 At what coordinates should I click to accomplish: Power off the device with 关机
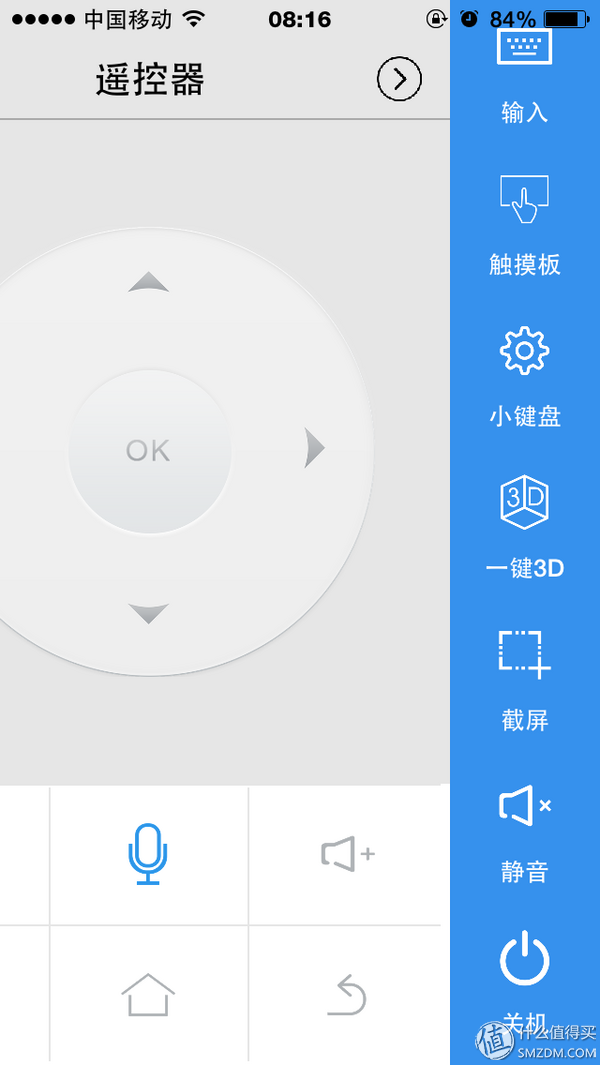(524, 975)
